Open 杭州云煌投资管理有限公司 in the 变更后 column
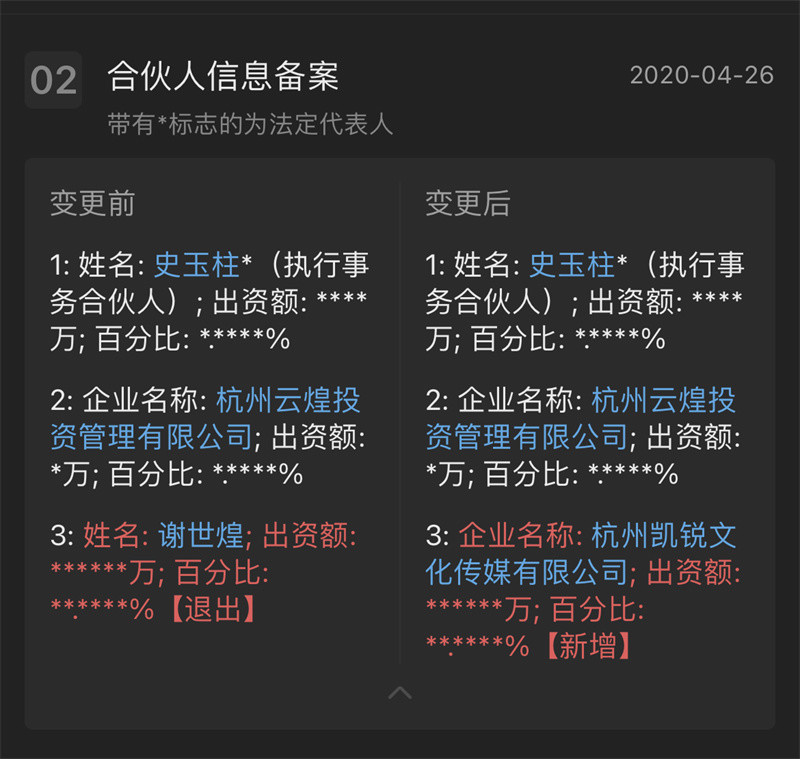 663,401
